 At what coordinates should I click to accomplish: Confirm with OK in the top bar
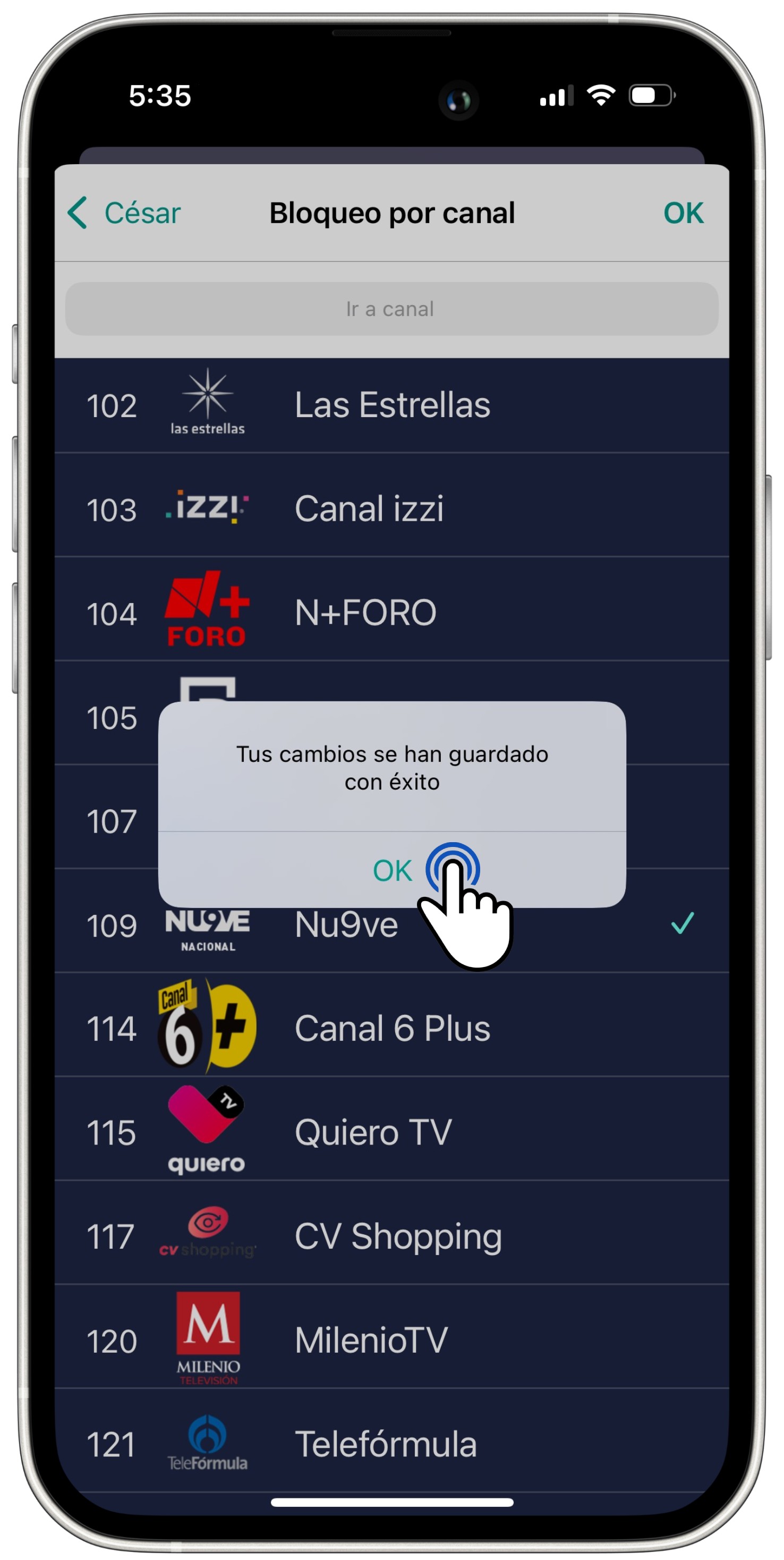point(683,213)
